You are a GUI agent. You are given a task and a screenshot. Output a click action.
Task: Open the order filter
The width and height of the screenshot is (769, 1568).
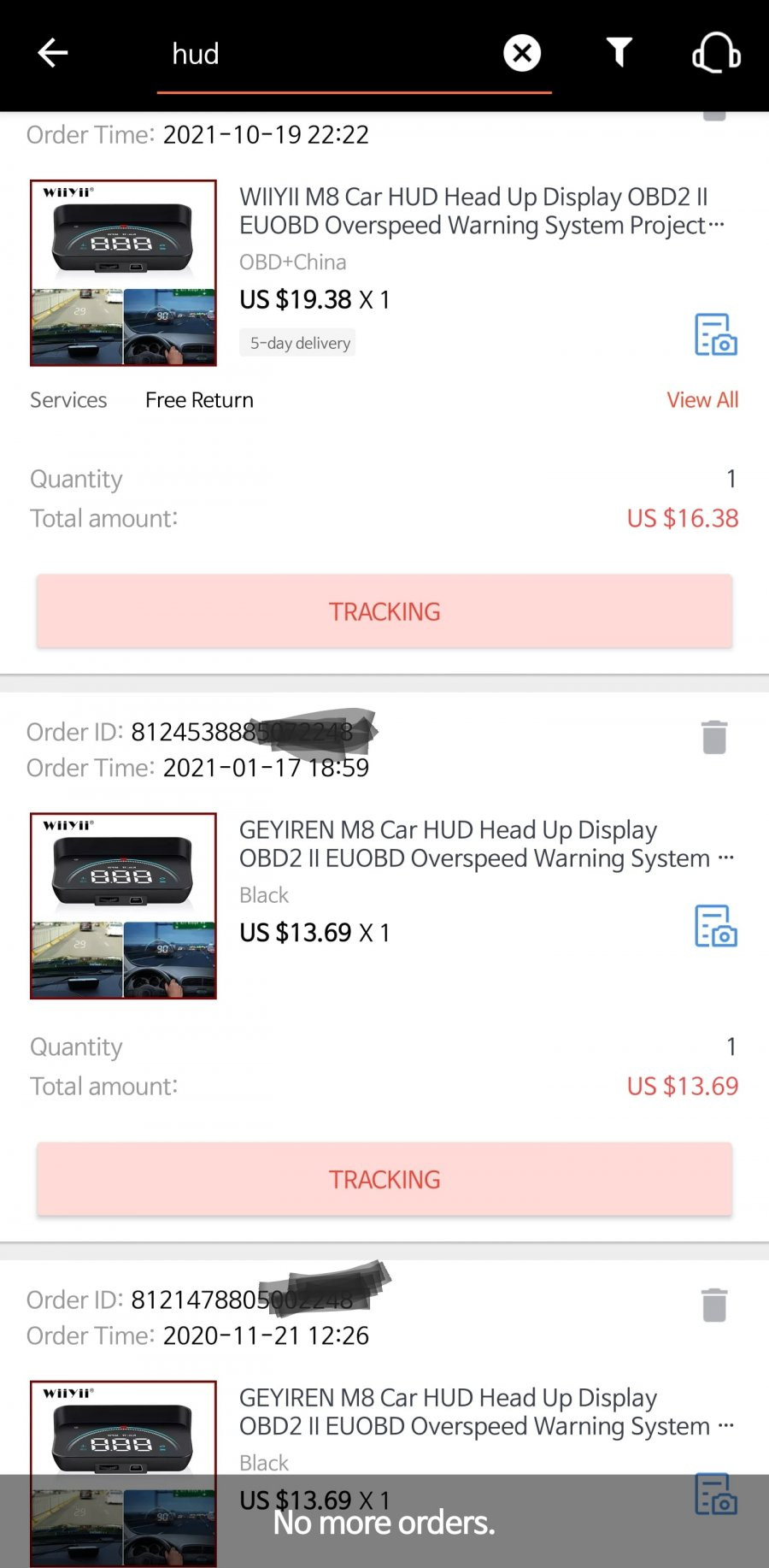pos(619,53)
